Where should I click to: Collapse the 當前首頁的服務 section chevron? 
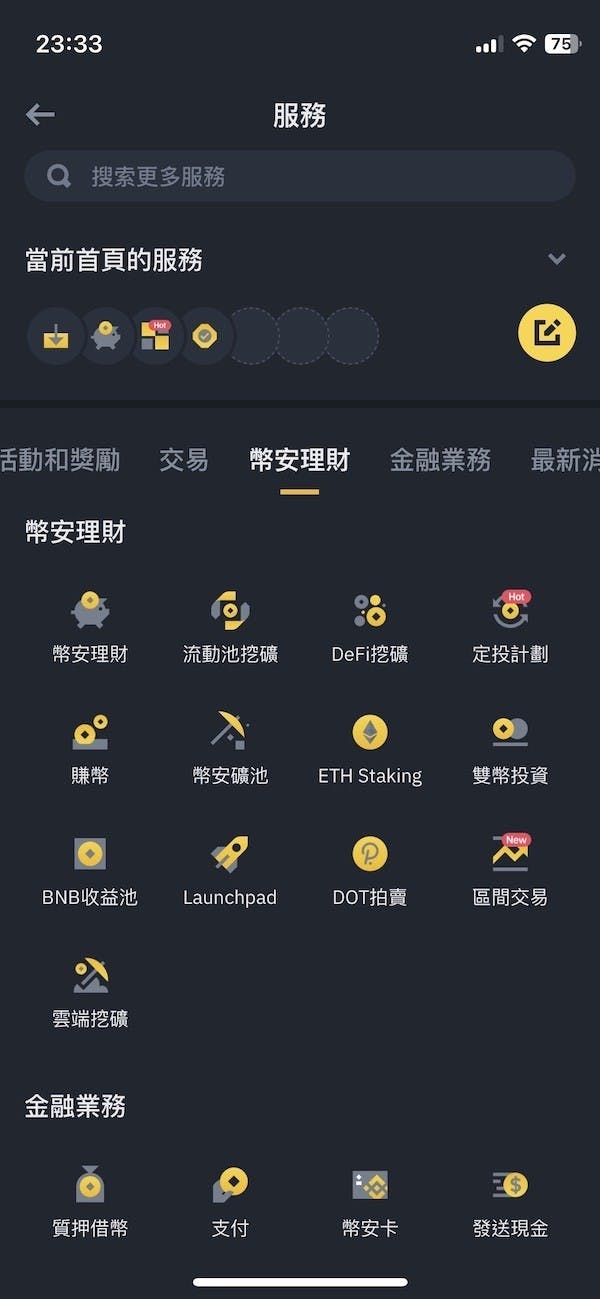[x=557, y=260]
